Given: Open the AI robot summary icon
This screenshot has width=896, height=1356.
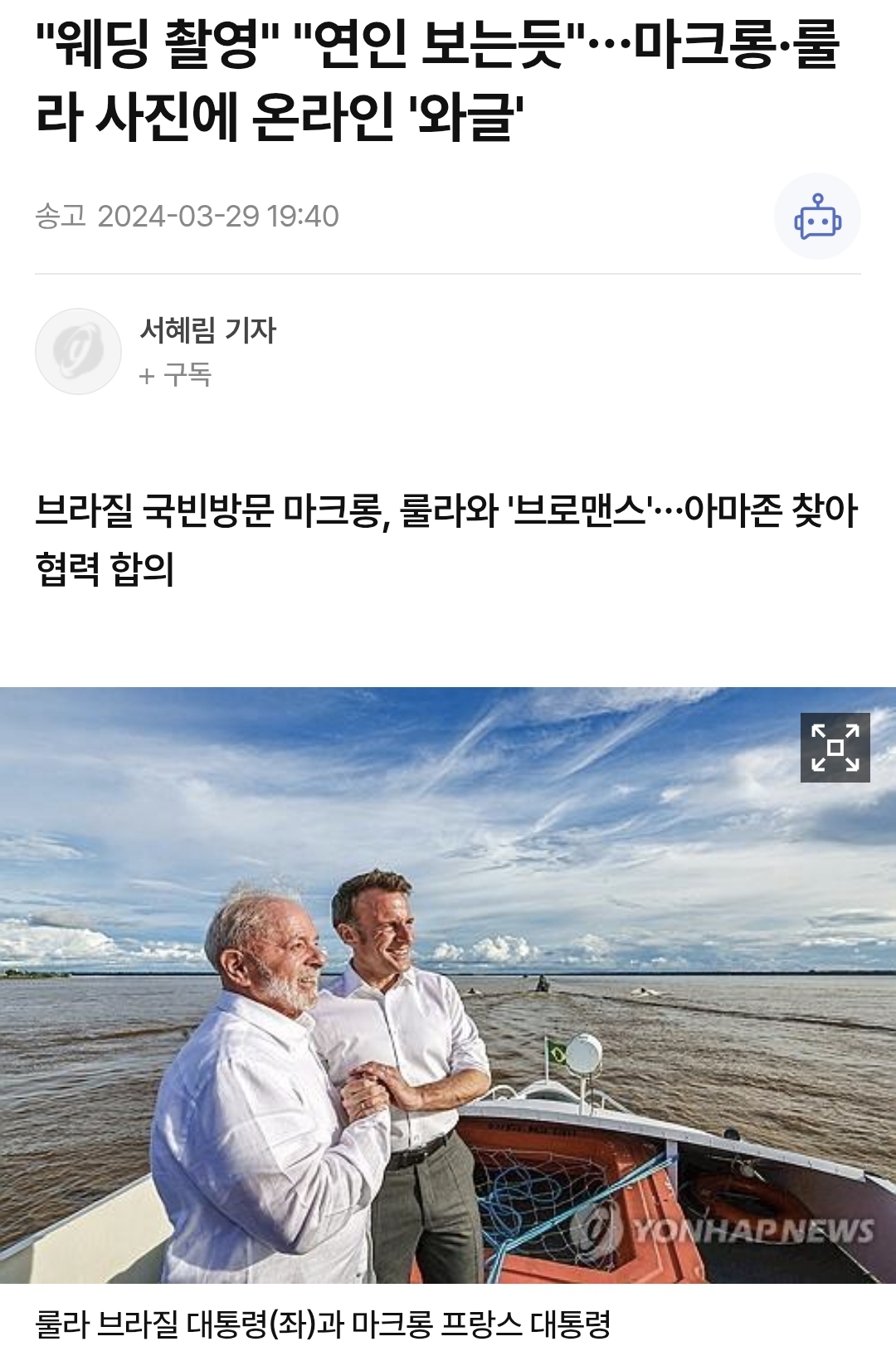Looking at the screenshot, I should (817, 217).
